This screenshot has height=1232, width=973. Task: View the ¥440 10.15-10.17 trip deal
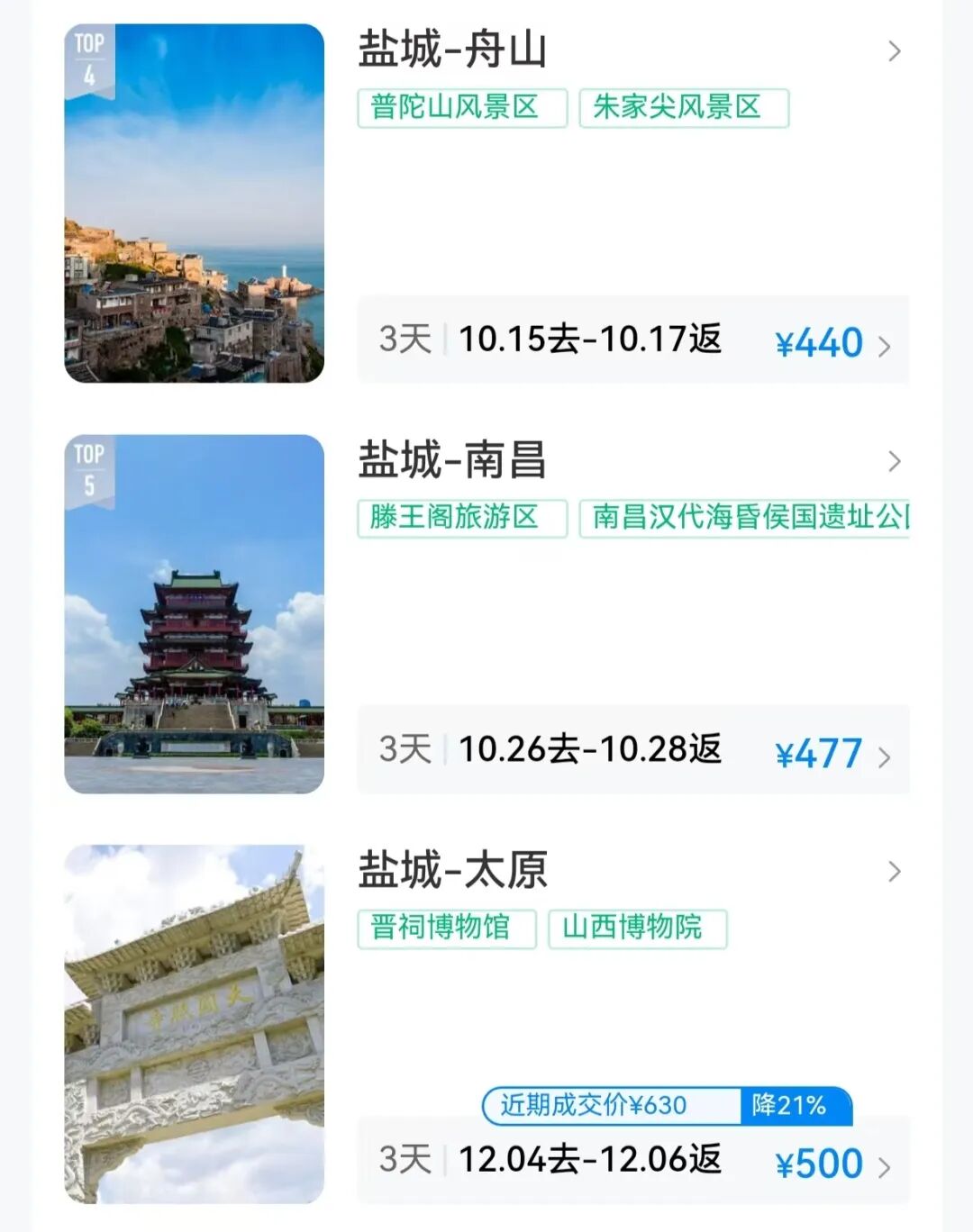pyautogui.click(x=632, y=340)
